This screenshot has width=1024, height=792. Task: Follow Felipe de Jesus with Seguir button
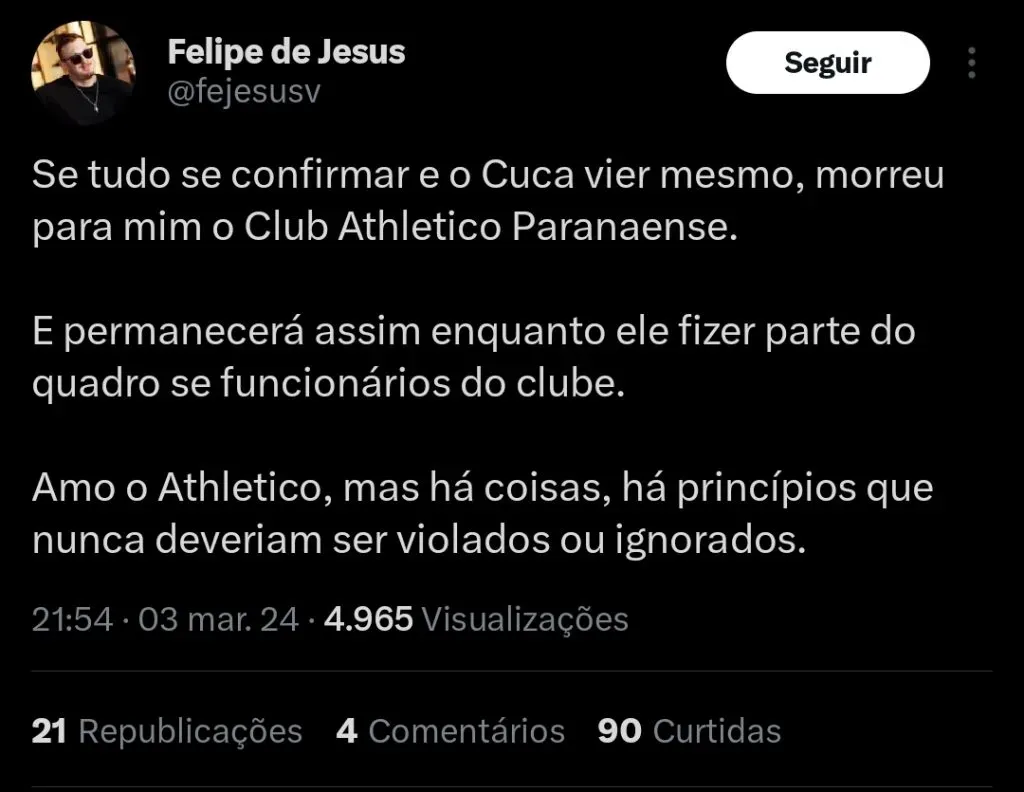click(827, 63)
